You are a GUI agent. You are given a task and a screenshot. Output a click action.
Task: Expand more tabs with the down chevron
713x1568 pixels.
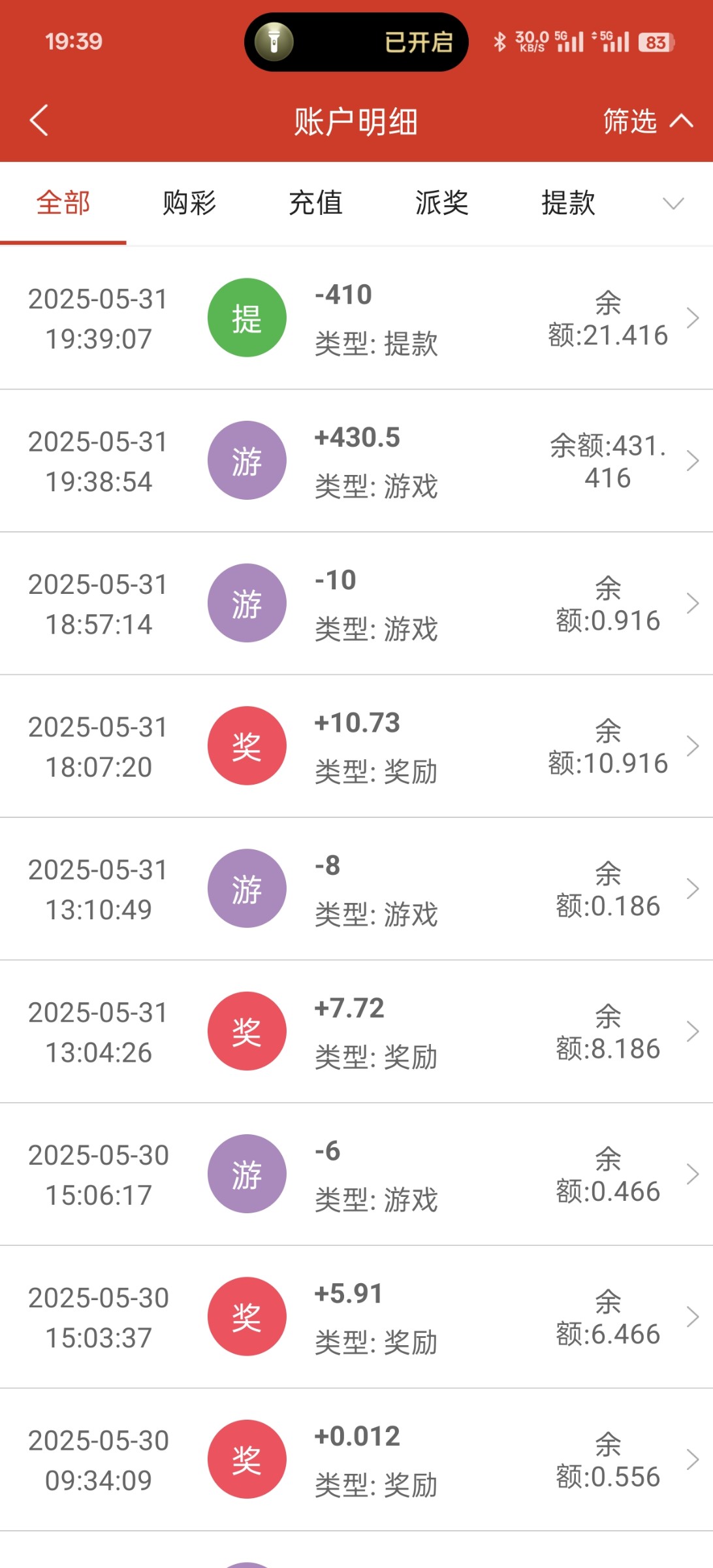click(673, 203)
